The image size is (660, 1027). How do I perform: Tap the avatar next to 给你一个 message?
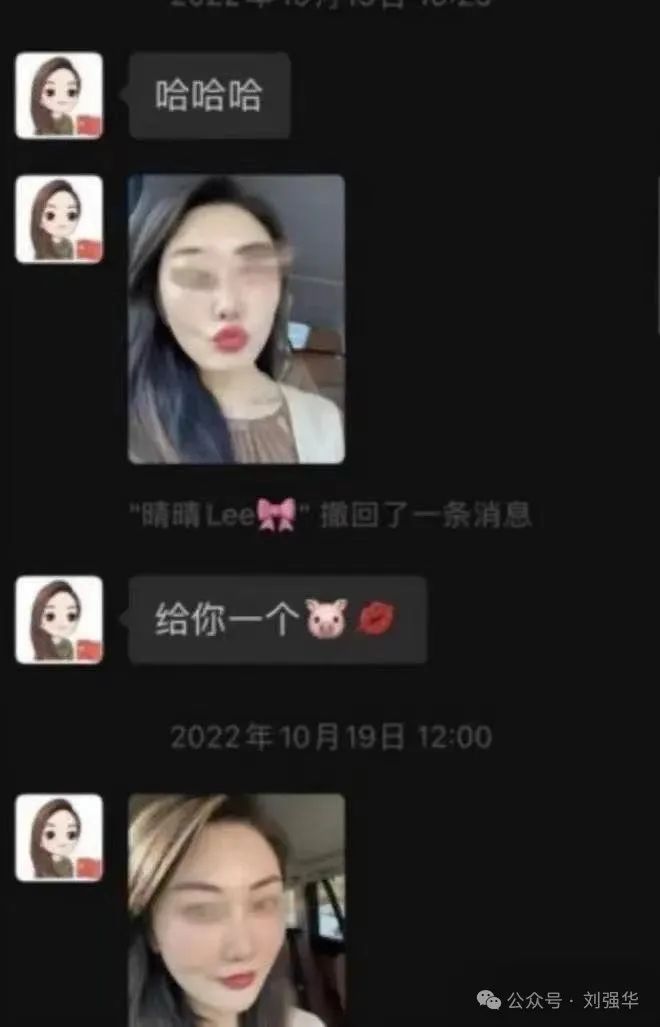click(59, 619)
